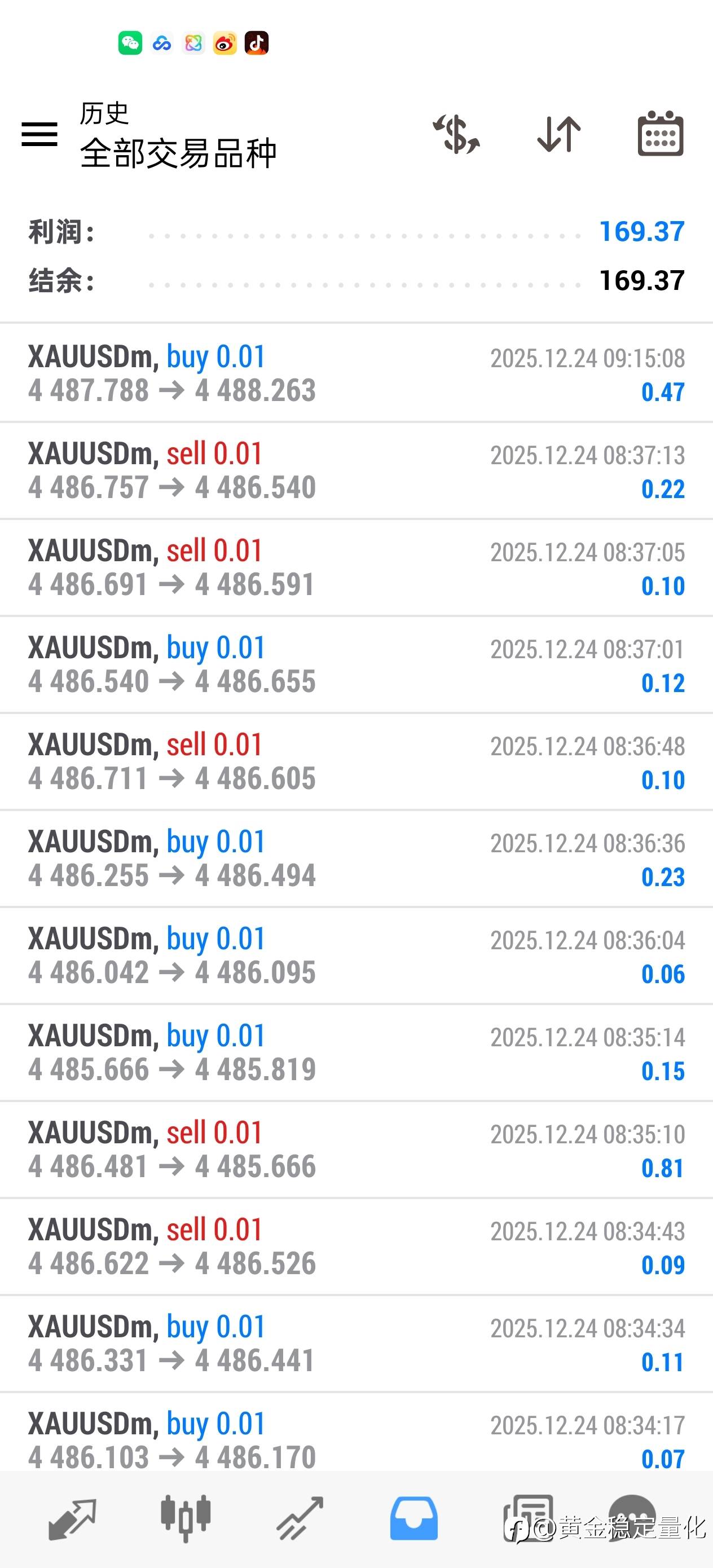Open the hamburger drawer menu
Viewport: 713px width, 1568px height.
coord(39,134)
